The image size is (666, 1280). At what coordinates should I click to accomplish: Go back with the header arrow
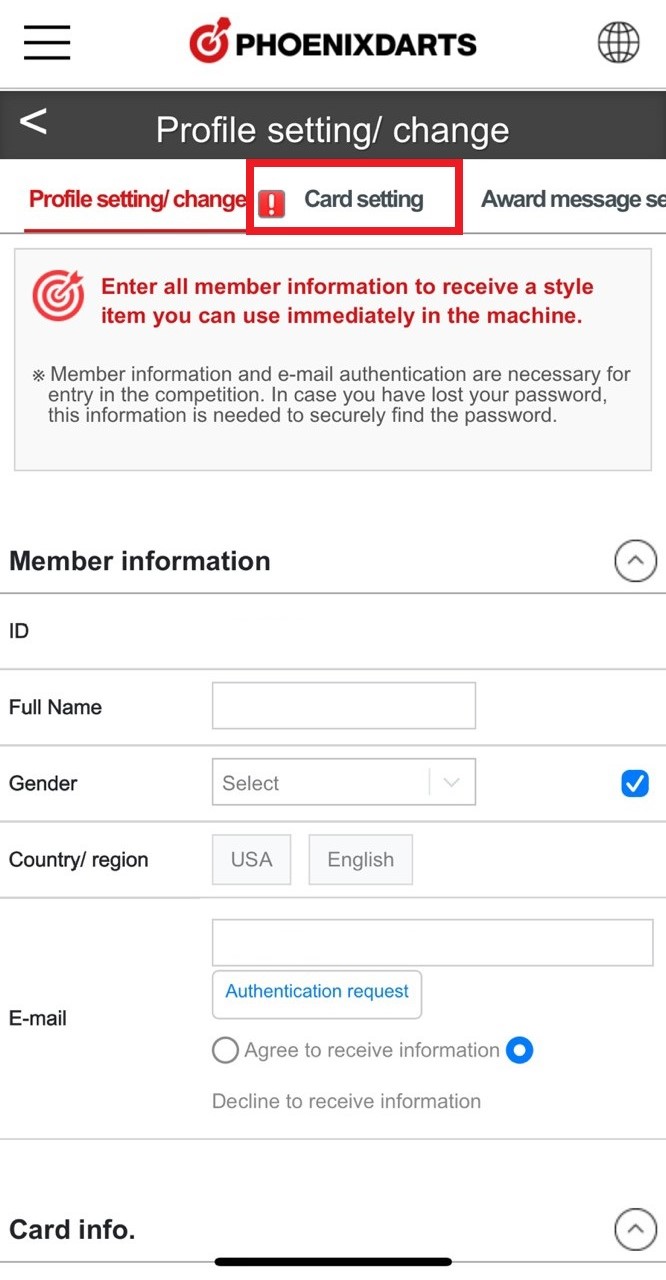33,121
